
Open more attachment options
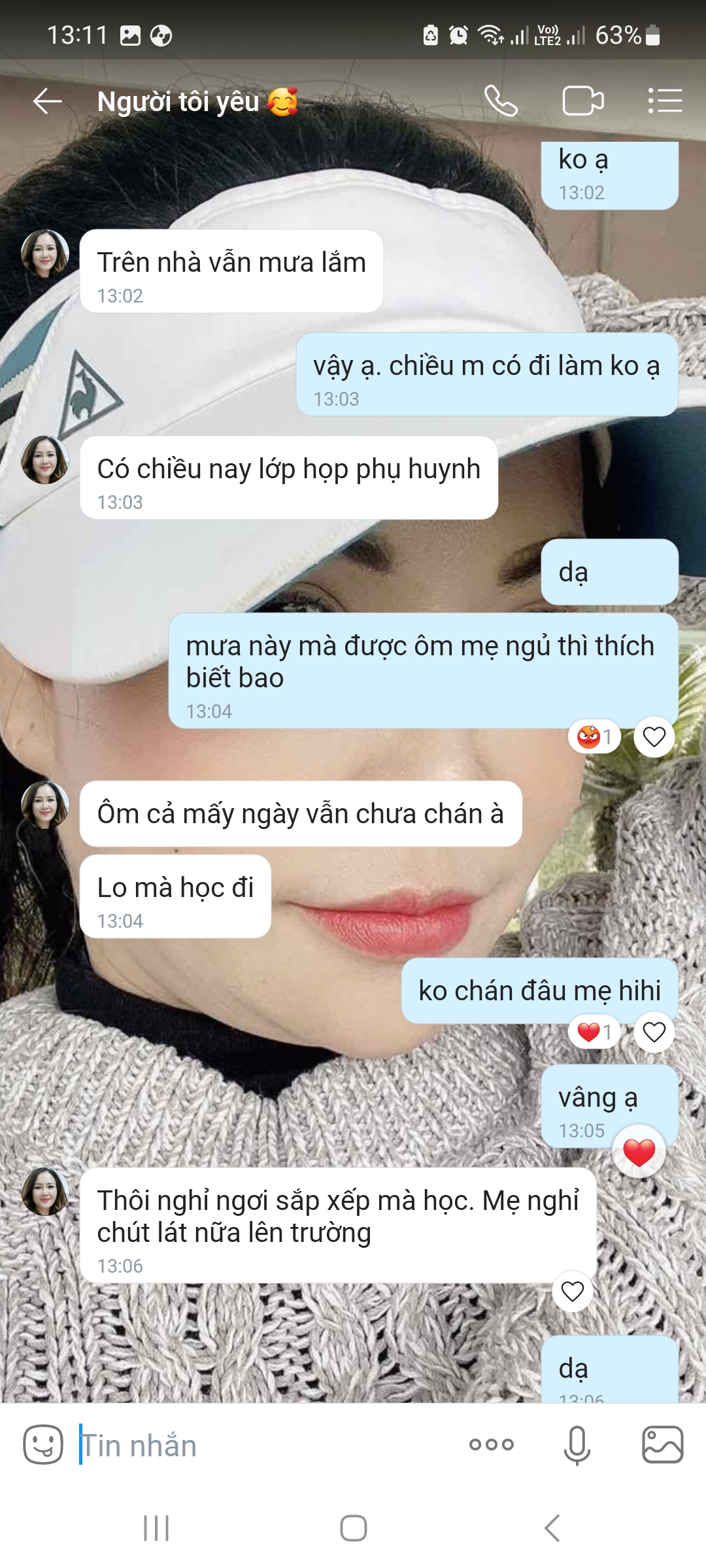tap(492, 1445)
